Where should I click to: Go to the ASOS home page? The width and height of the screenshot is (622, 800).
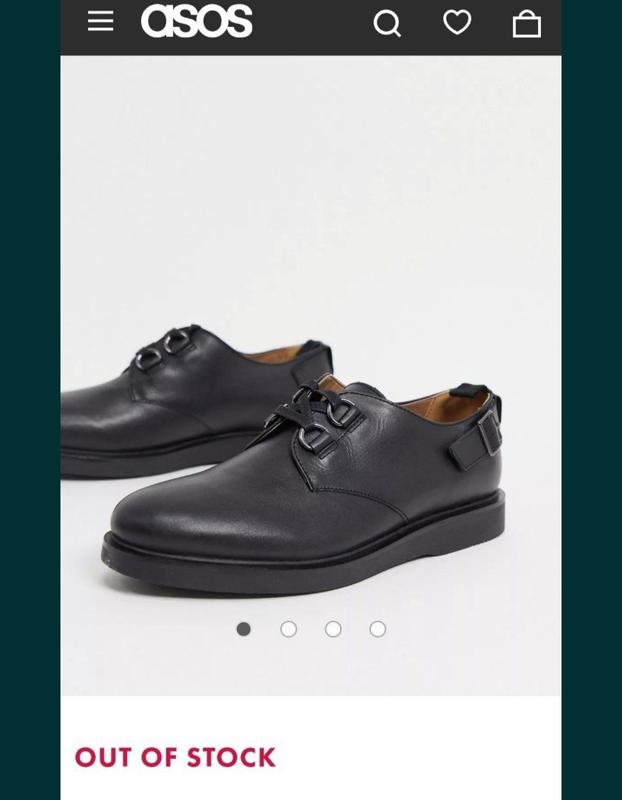[196, 21]
